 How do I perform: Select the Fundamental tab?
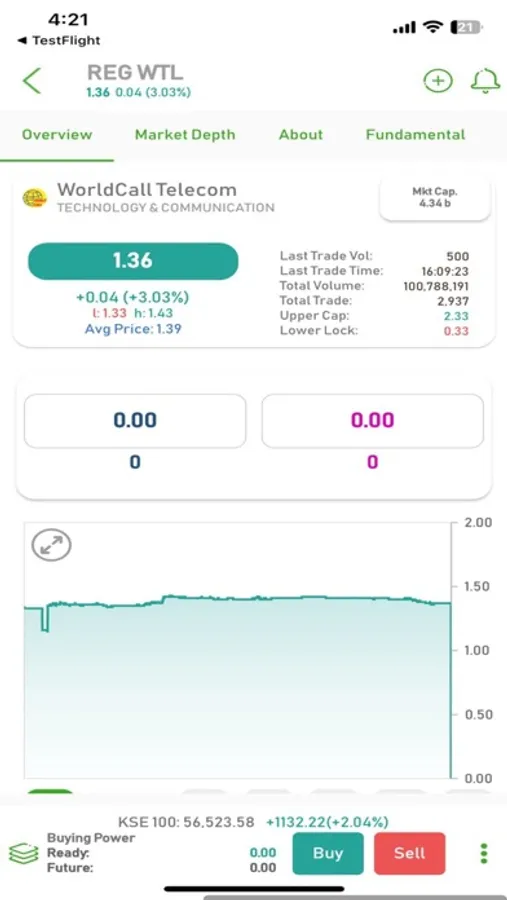tap(415, 135)
